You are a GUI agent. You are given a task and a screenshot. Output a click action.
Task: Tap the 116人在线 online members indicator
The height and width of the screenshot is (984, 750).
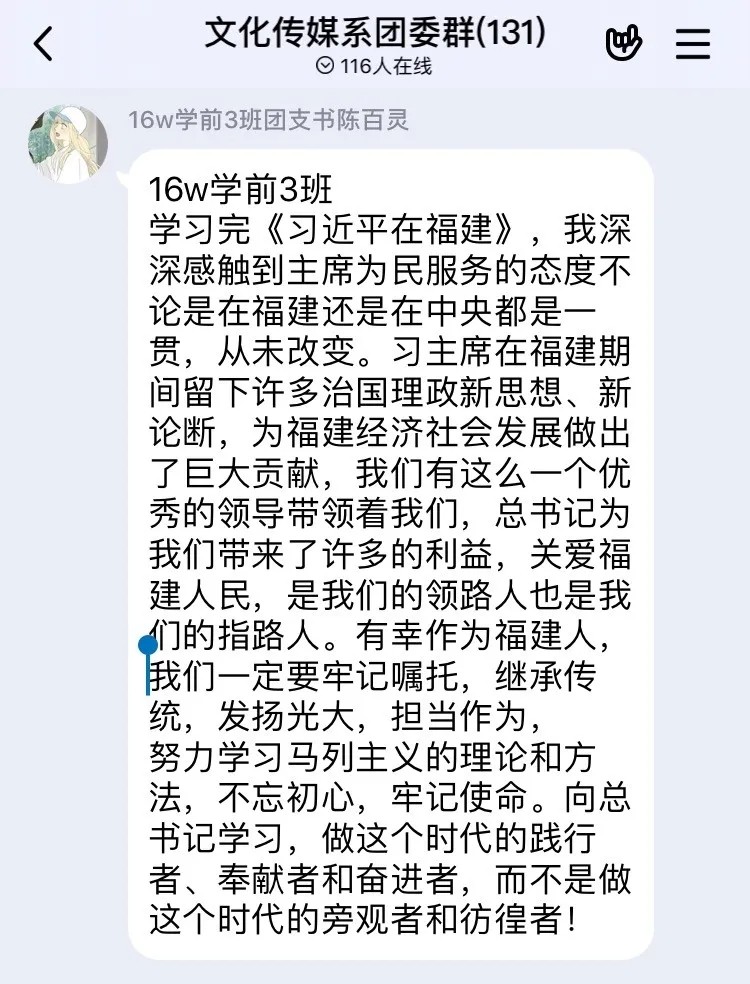click(x=374, y=67)
